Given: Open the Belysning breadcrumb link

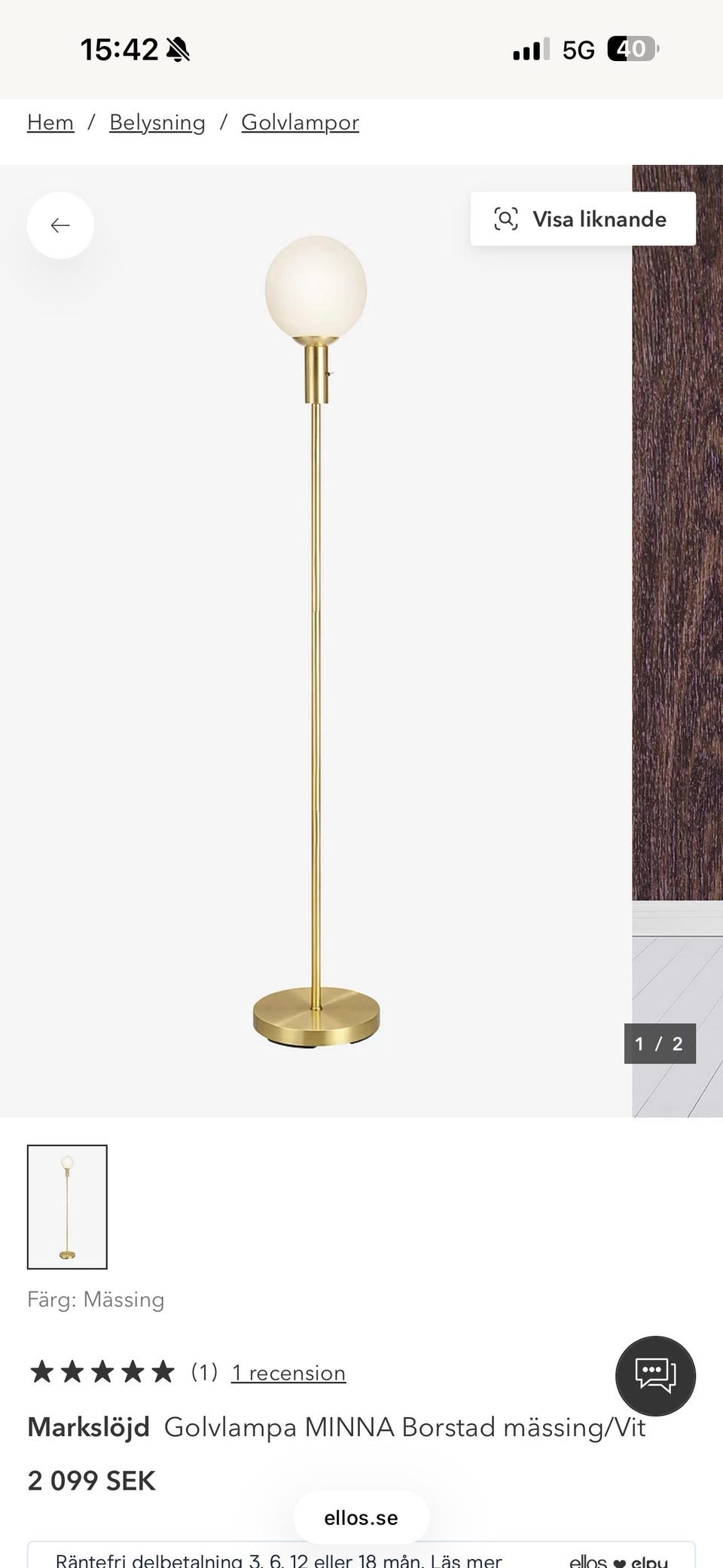Looking at the screenshot, I should coord(157,122).
